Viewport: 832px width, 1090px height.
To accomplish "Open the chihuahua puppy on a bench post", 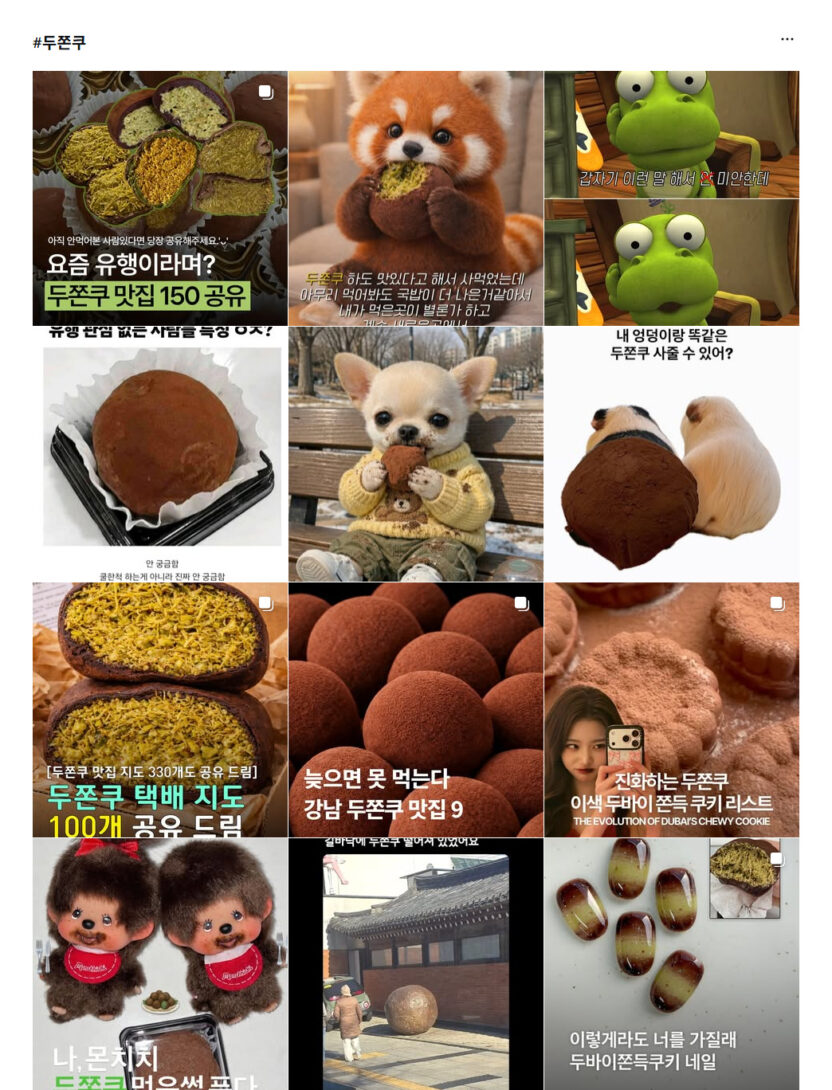I will pyautogui.click(x=416, y=454).
